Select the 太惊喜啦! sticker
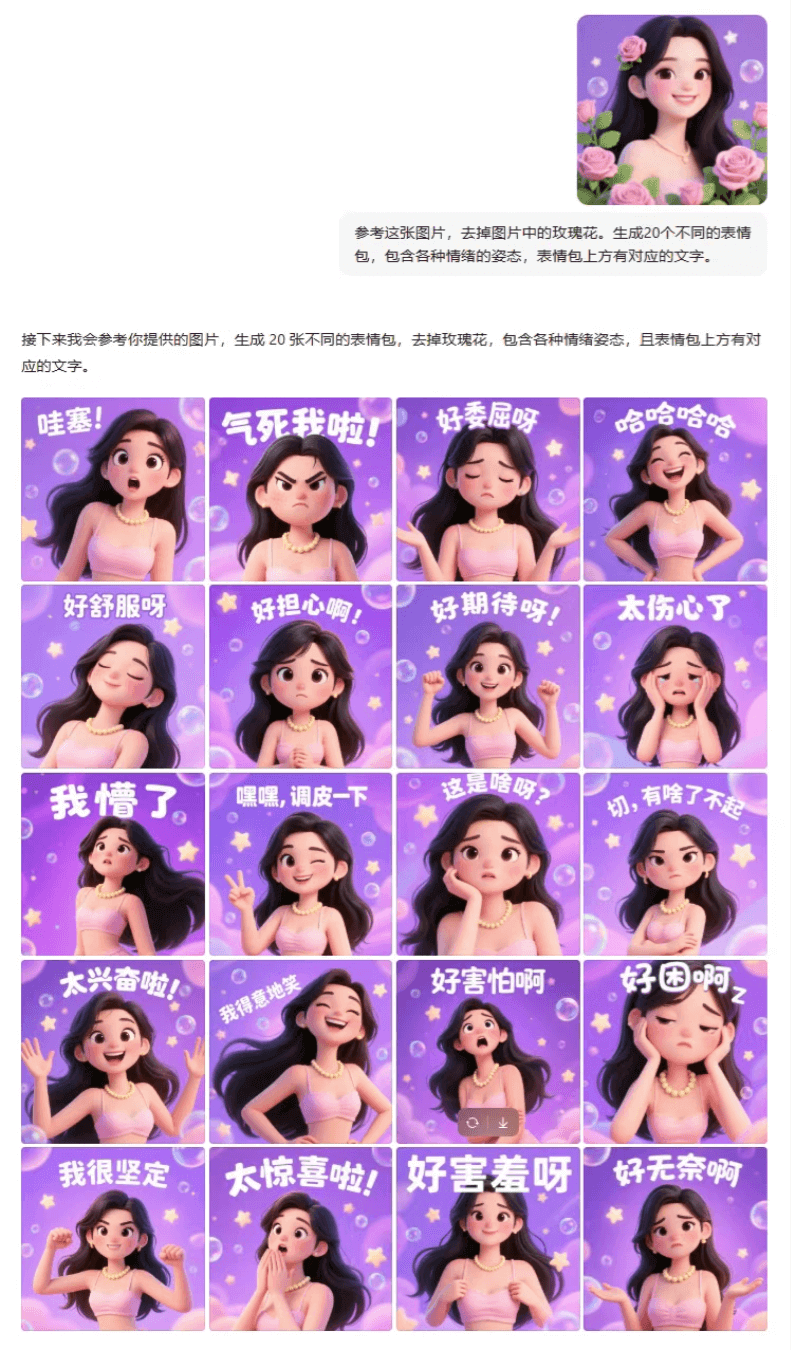The height and width of the screenshot is (1350, 791). pos(300,1239)
